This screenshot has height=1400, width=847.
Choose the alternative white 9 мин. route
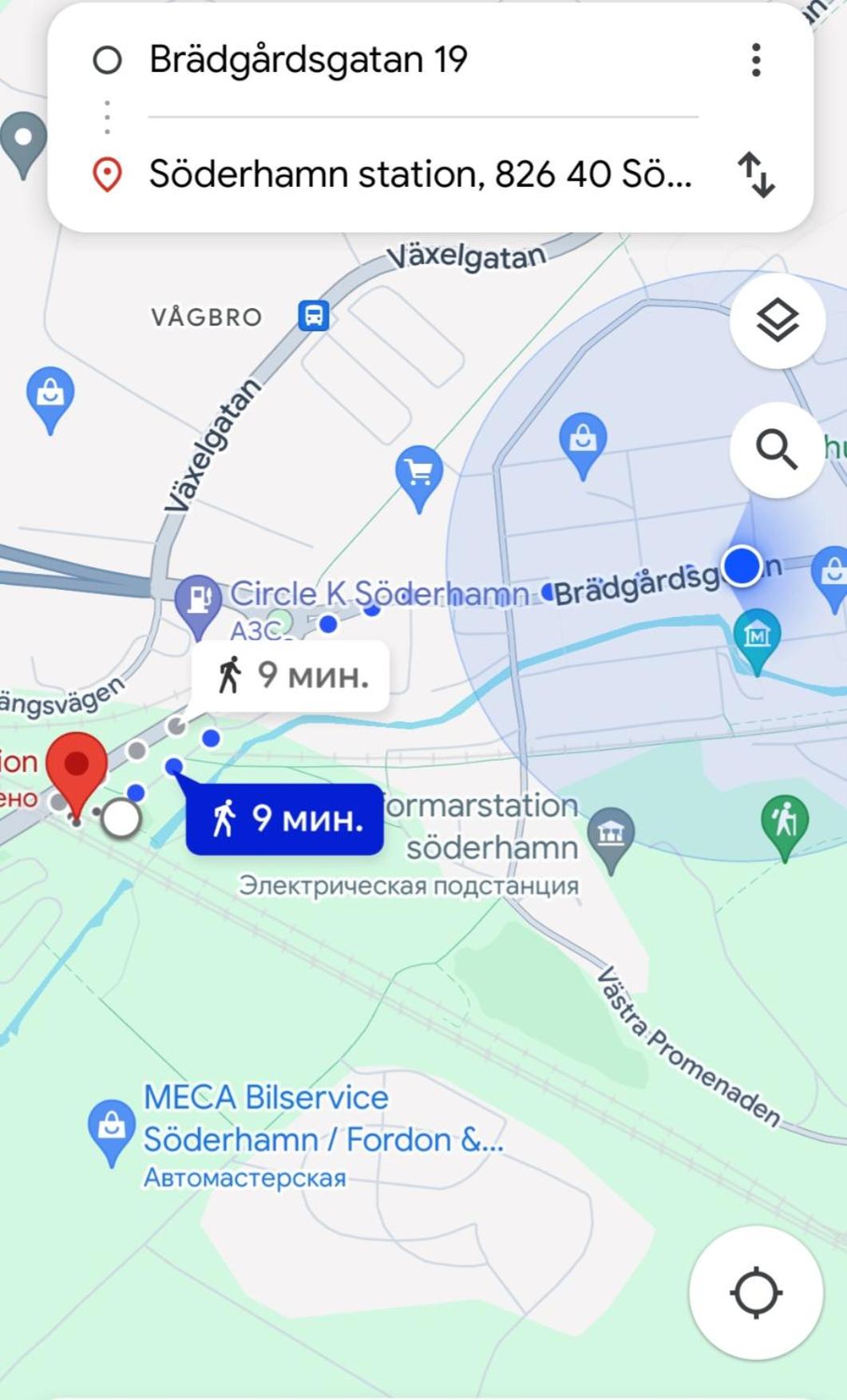click(291, 676)
